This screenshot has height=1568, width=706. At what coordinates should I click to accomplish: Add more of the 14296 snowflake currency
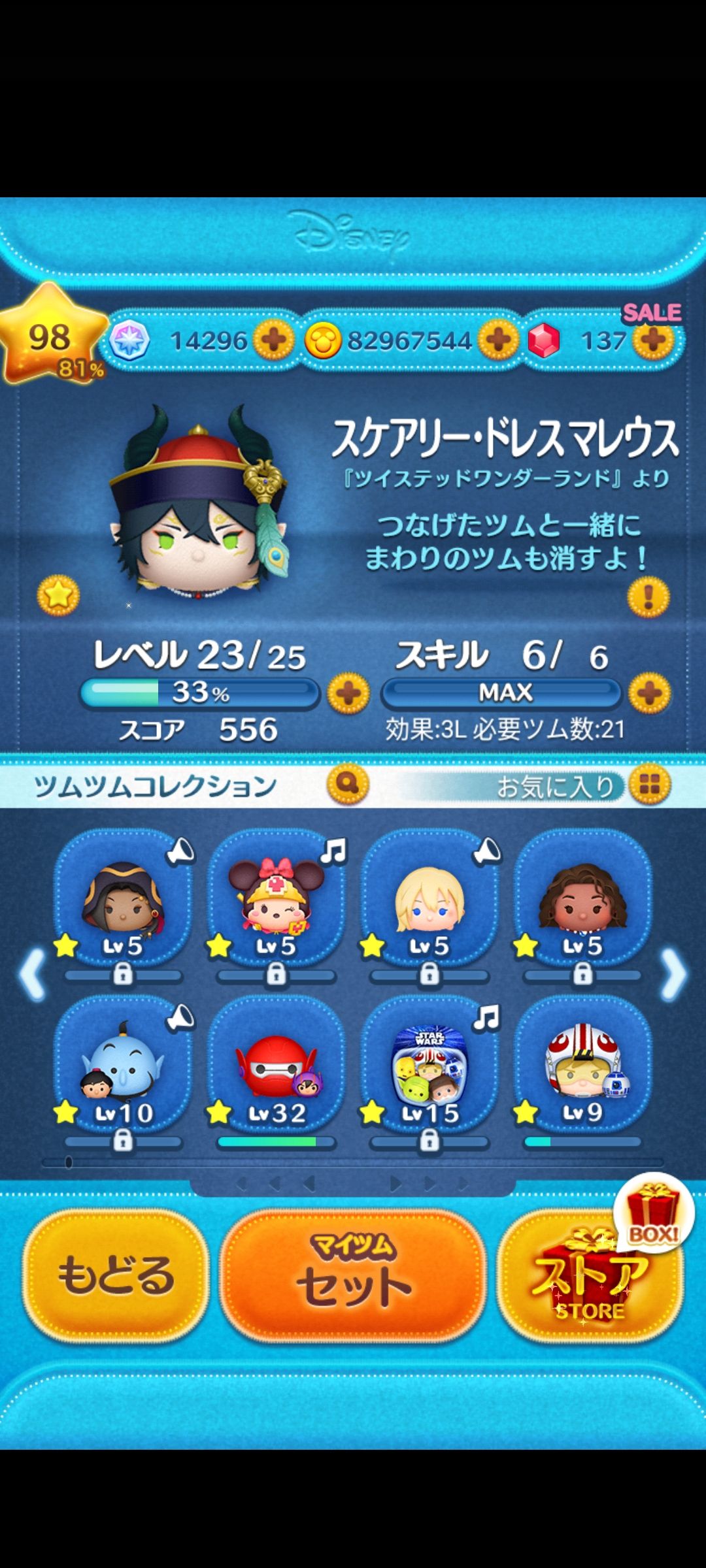tap(273, 340)
